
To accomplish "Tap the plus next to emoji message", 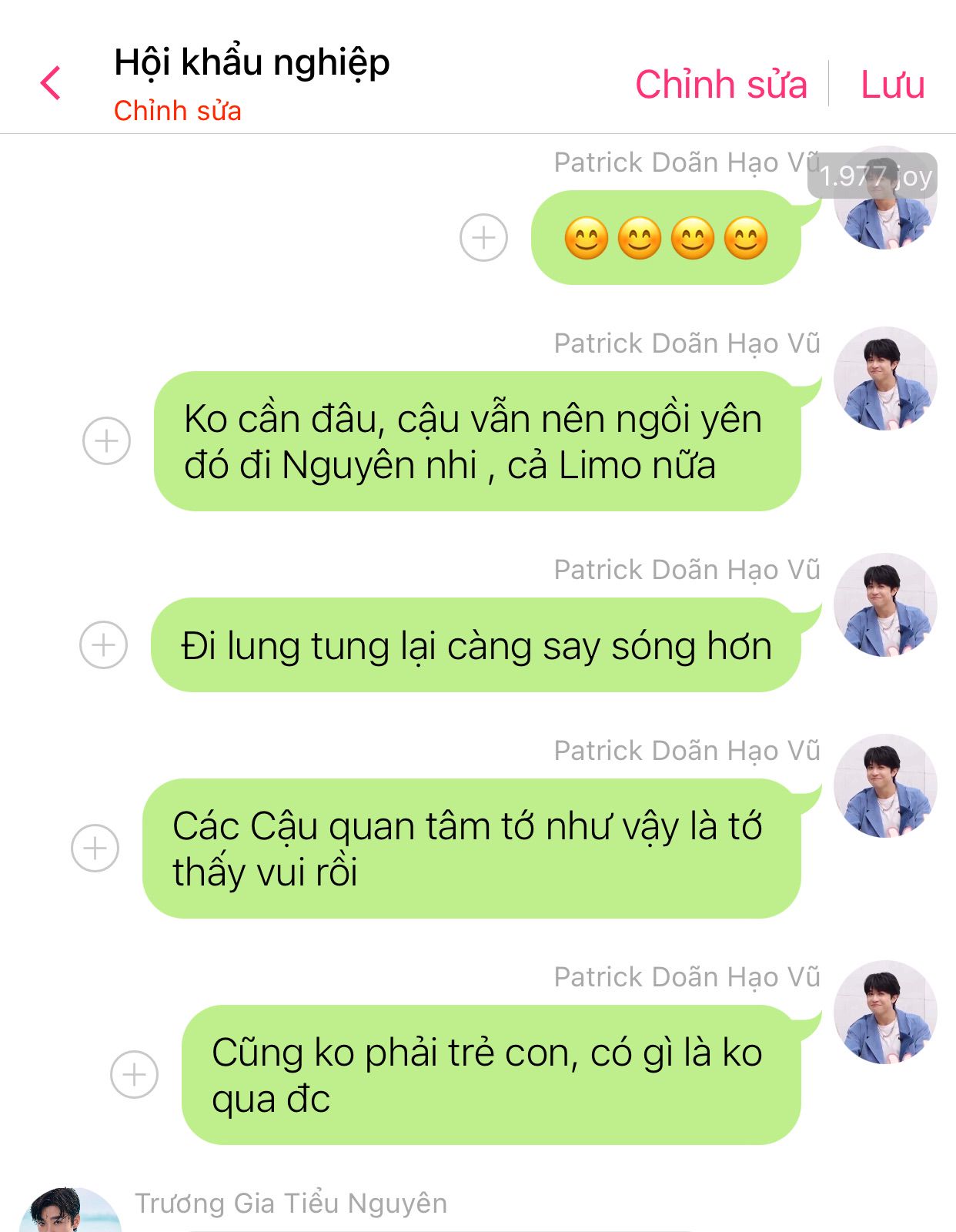I will [x=483, y=237].
